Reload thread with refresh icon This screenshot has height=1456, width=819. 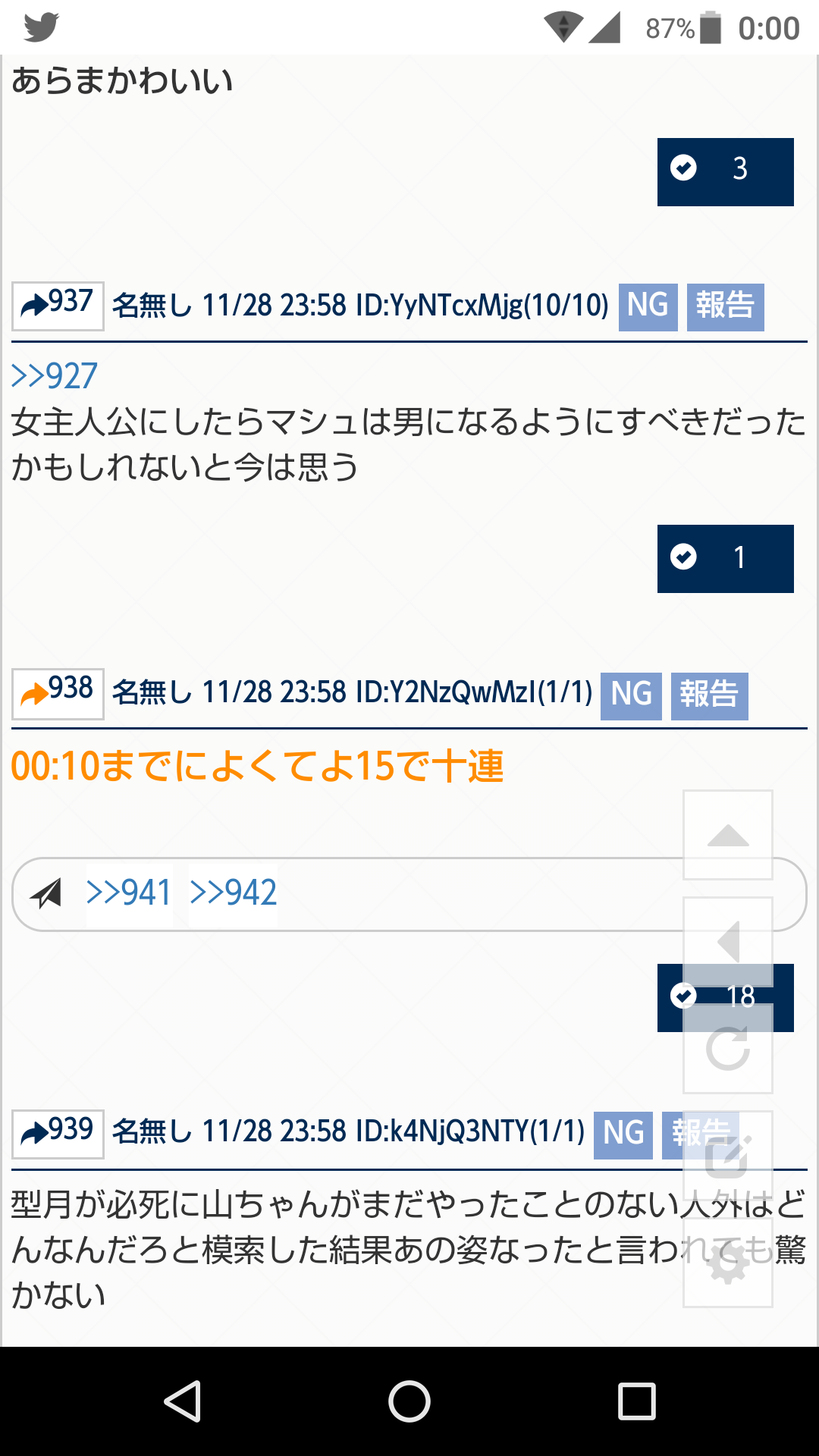[728, 1049]
